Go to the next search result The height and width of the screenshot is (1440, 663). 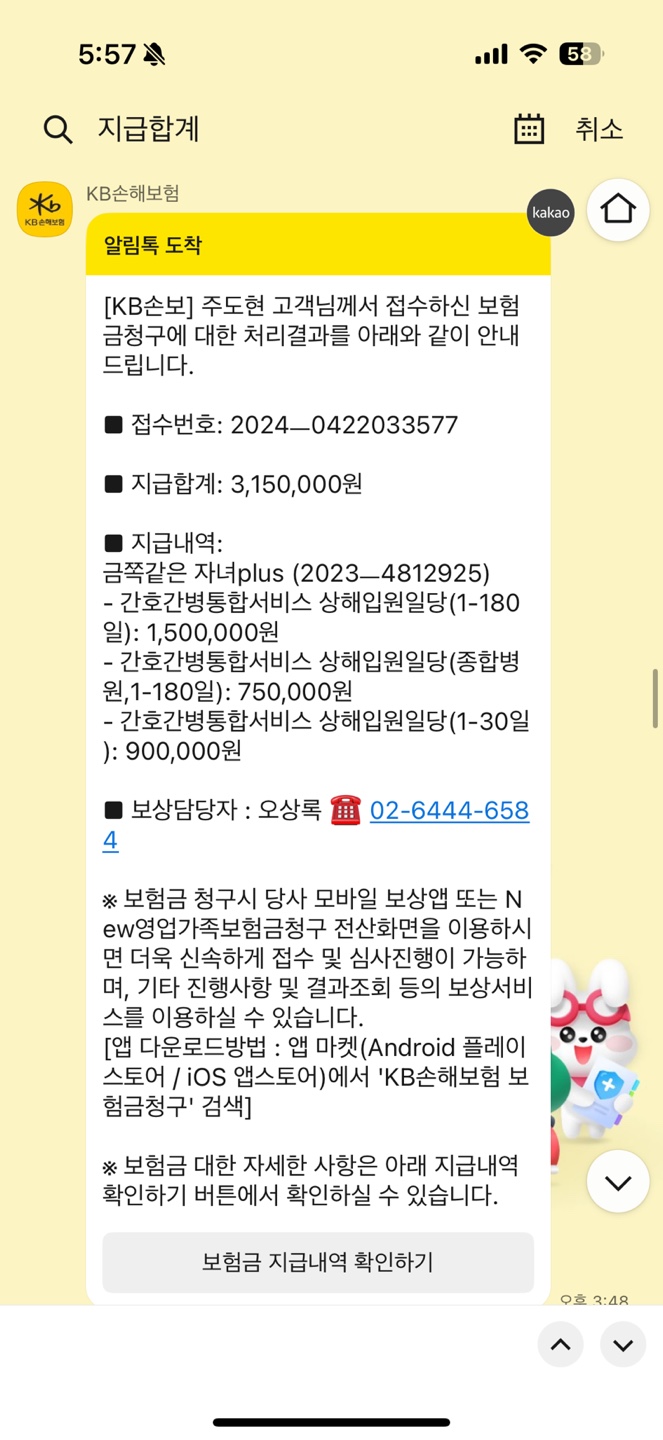(623, 1345)
